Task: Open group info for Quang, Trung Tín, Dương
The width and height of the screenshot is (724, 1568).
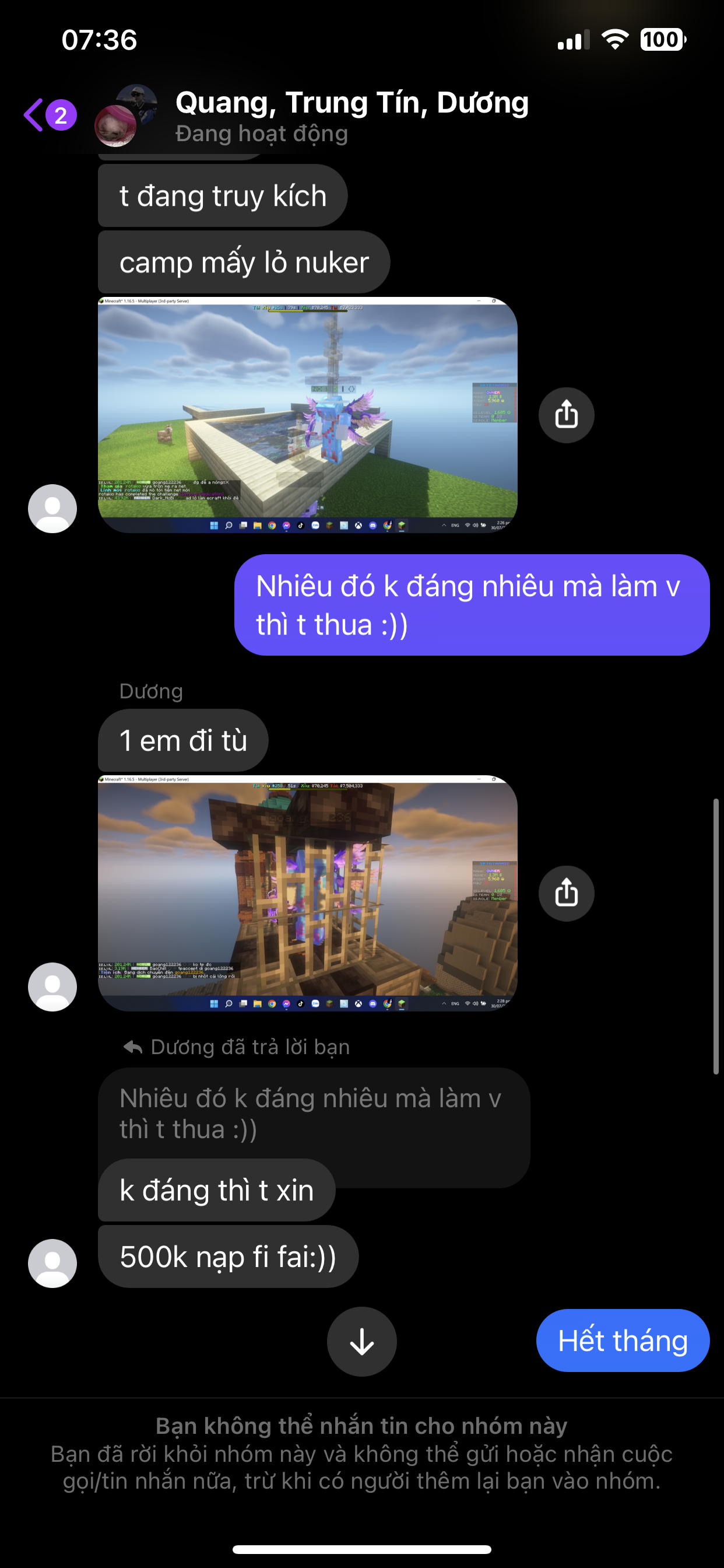Action: [x=352, y=115]
